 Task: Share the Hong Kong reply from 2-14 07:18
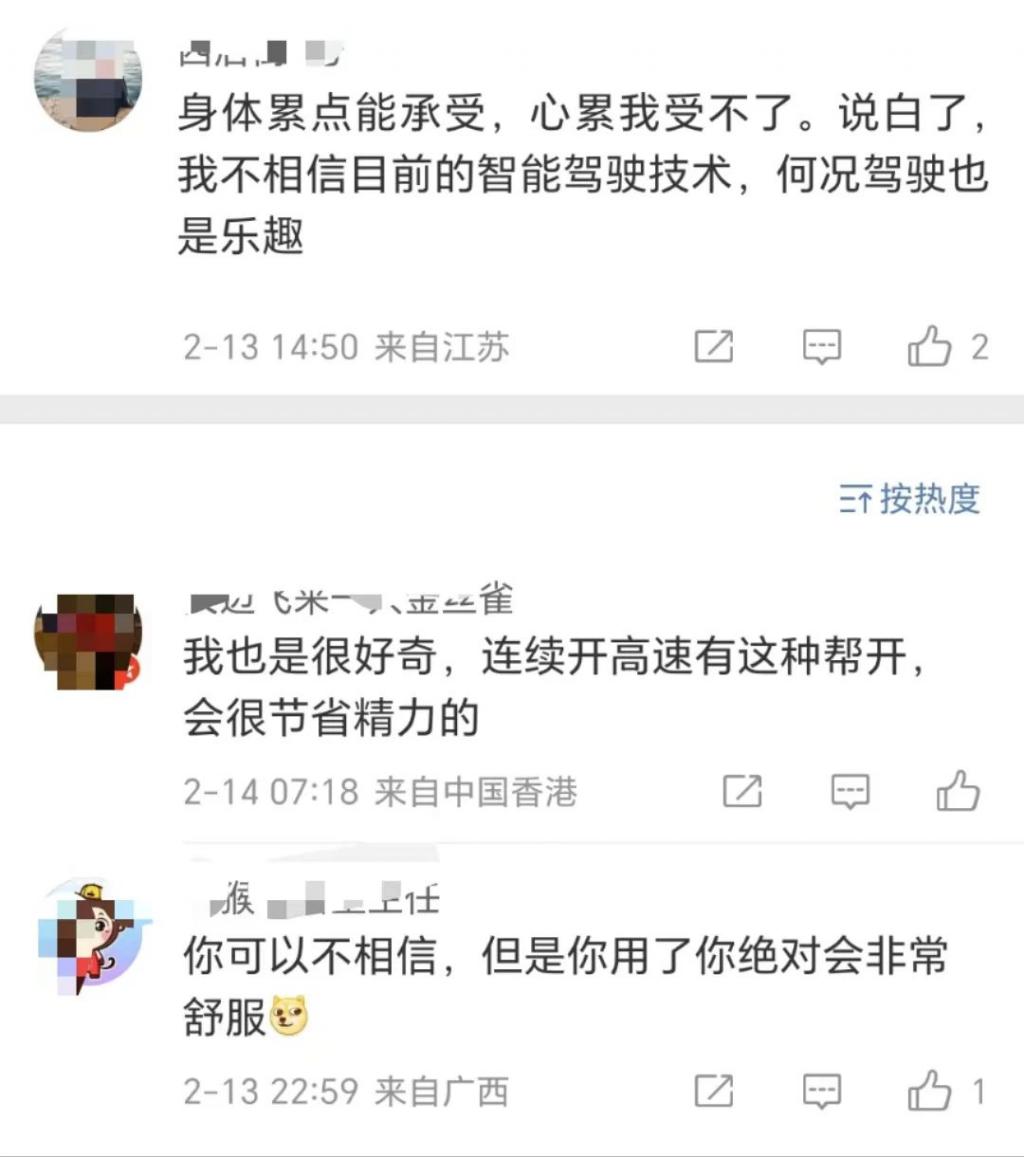743,792
